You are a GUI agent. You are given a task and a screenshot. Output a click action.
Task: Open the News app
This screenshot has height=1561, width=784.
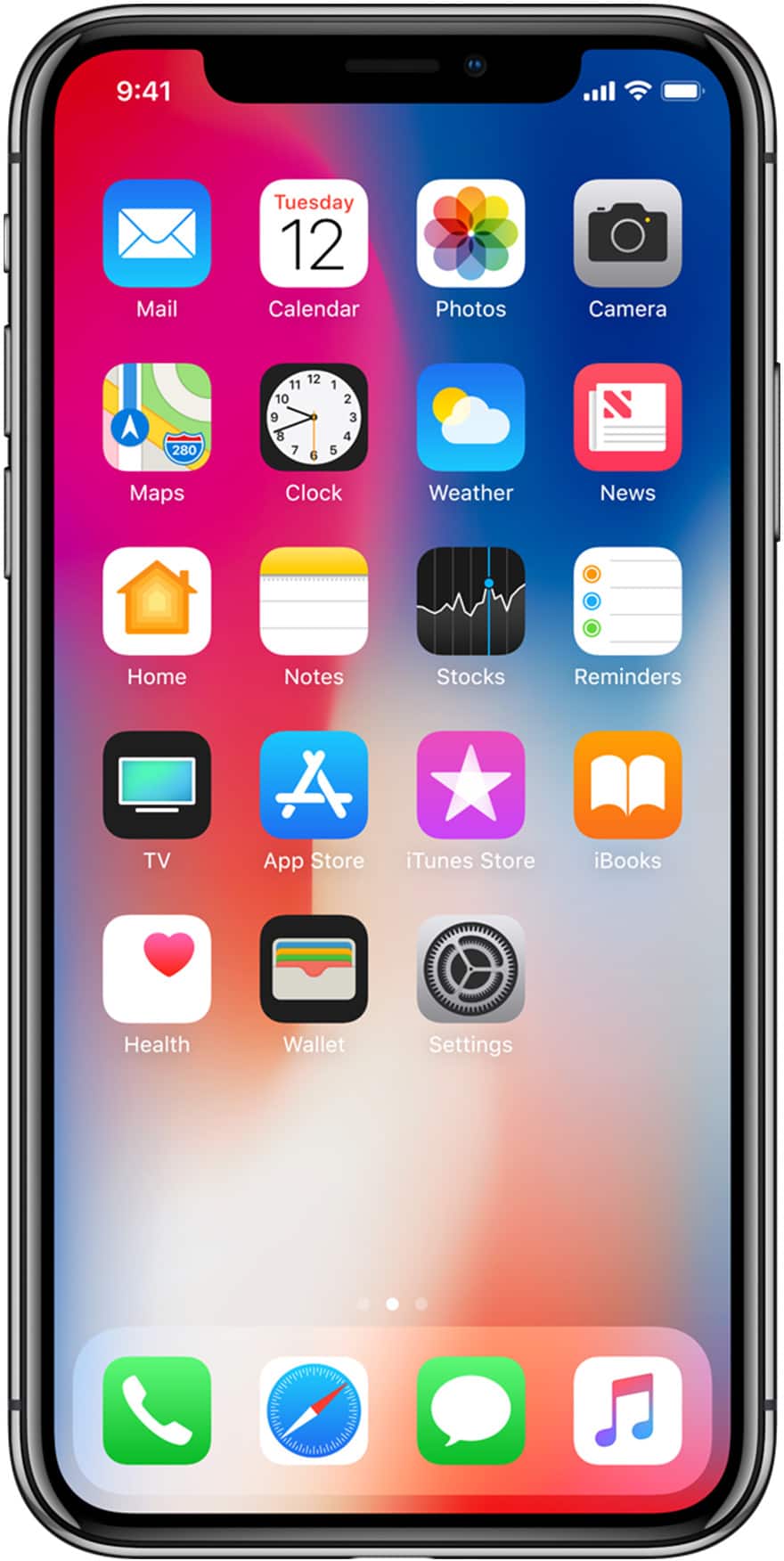tap(627, 417)
